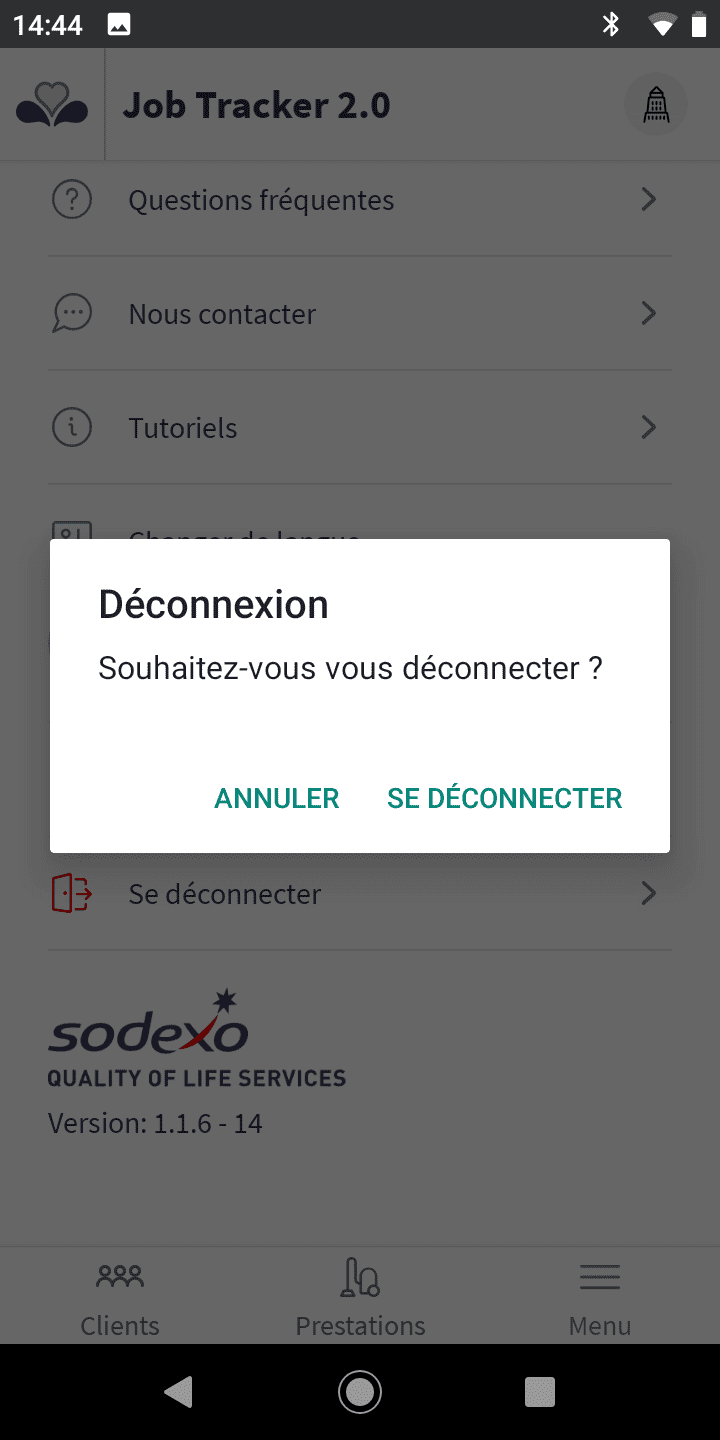Go to the Android home screen

360,1391
